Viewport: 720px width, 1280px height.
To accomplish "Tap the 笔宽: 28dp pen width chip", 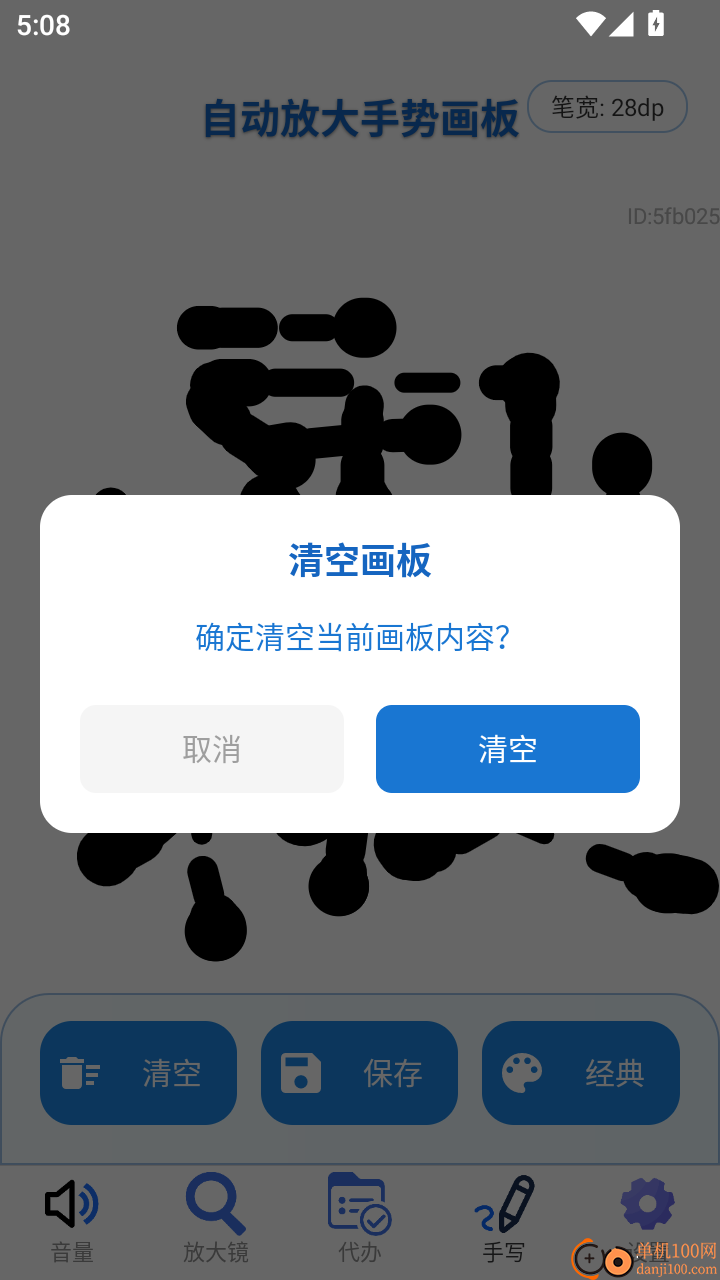I will pyautogui.click(x=607, y=107).
